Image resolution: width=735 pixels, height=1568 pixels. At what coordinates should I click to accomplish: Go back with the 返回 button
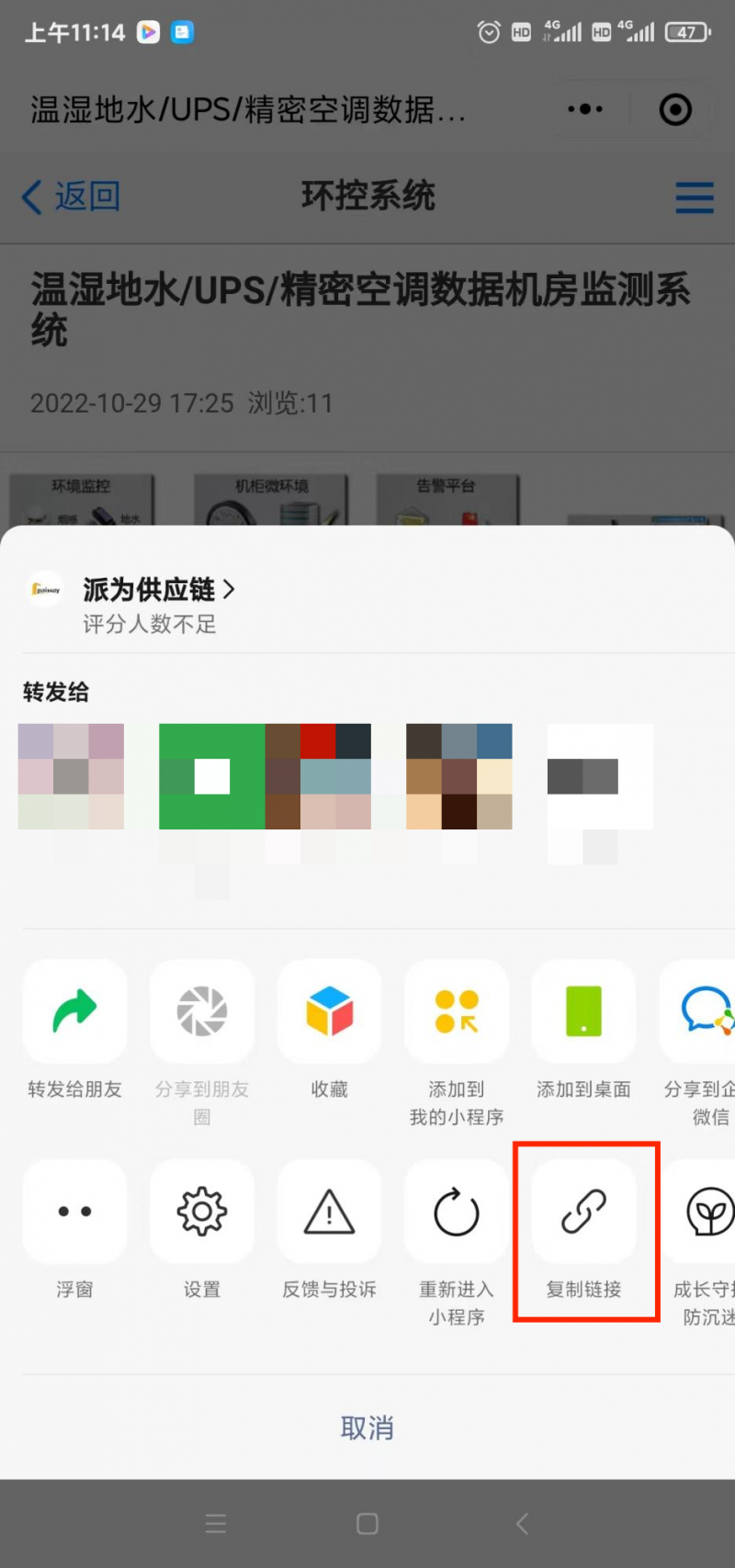tap(72, 196)
